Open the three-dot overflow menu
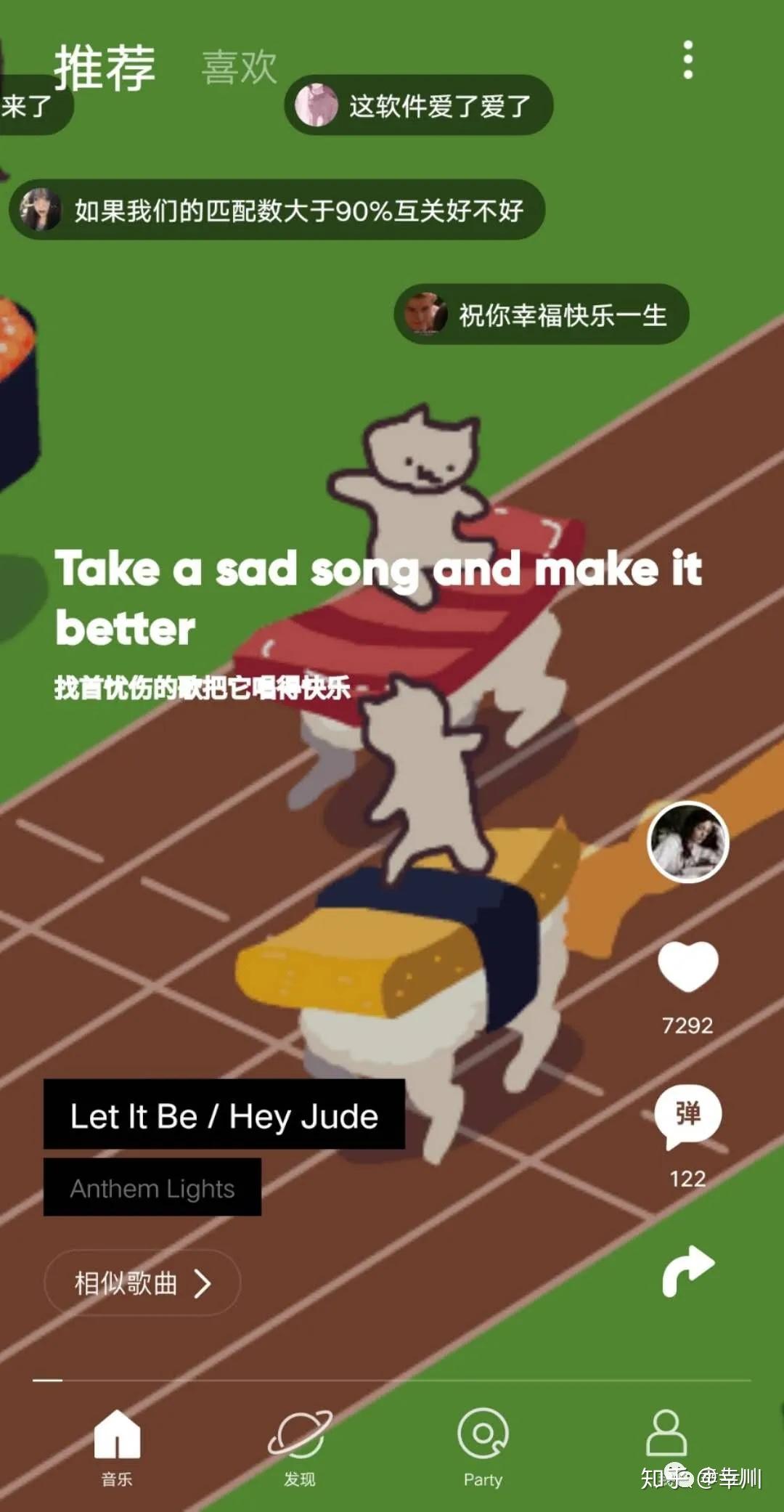This screenshot has width=784, height=1512. pos(687,60)
